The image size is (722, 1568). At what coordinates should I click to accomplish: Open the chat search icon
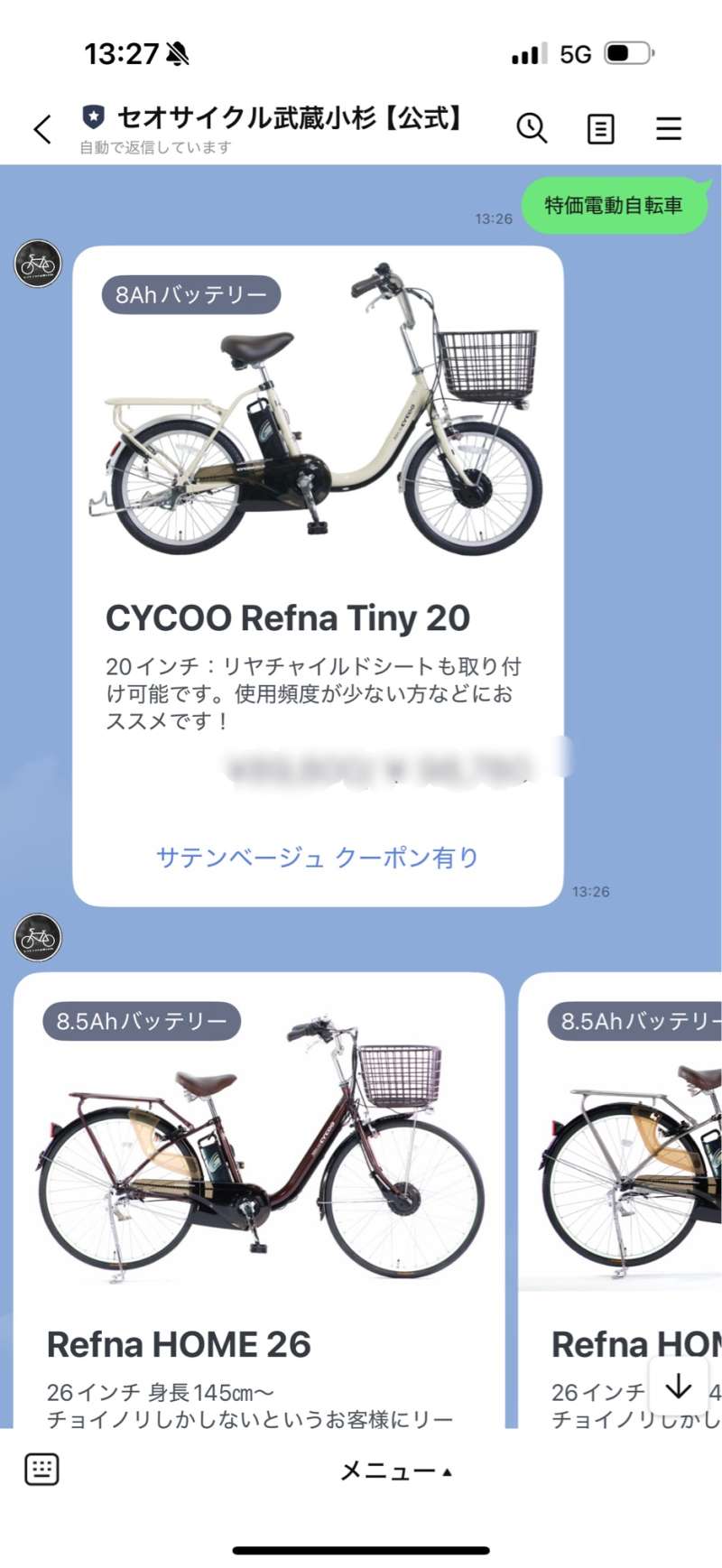coord(532,129)
